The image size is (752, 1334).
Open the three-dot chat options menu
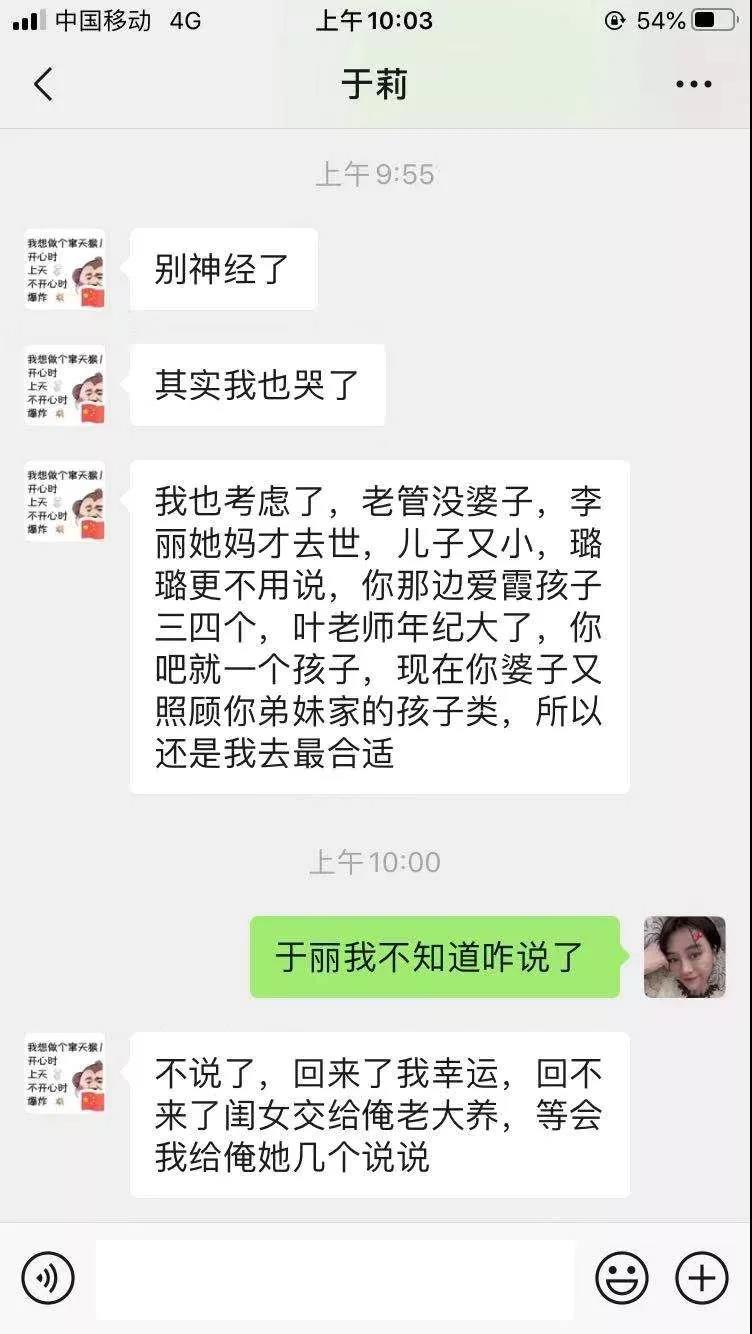click(694, 85)
